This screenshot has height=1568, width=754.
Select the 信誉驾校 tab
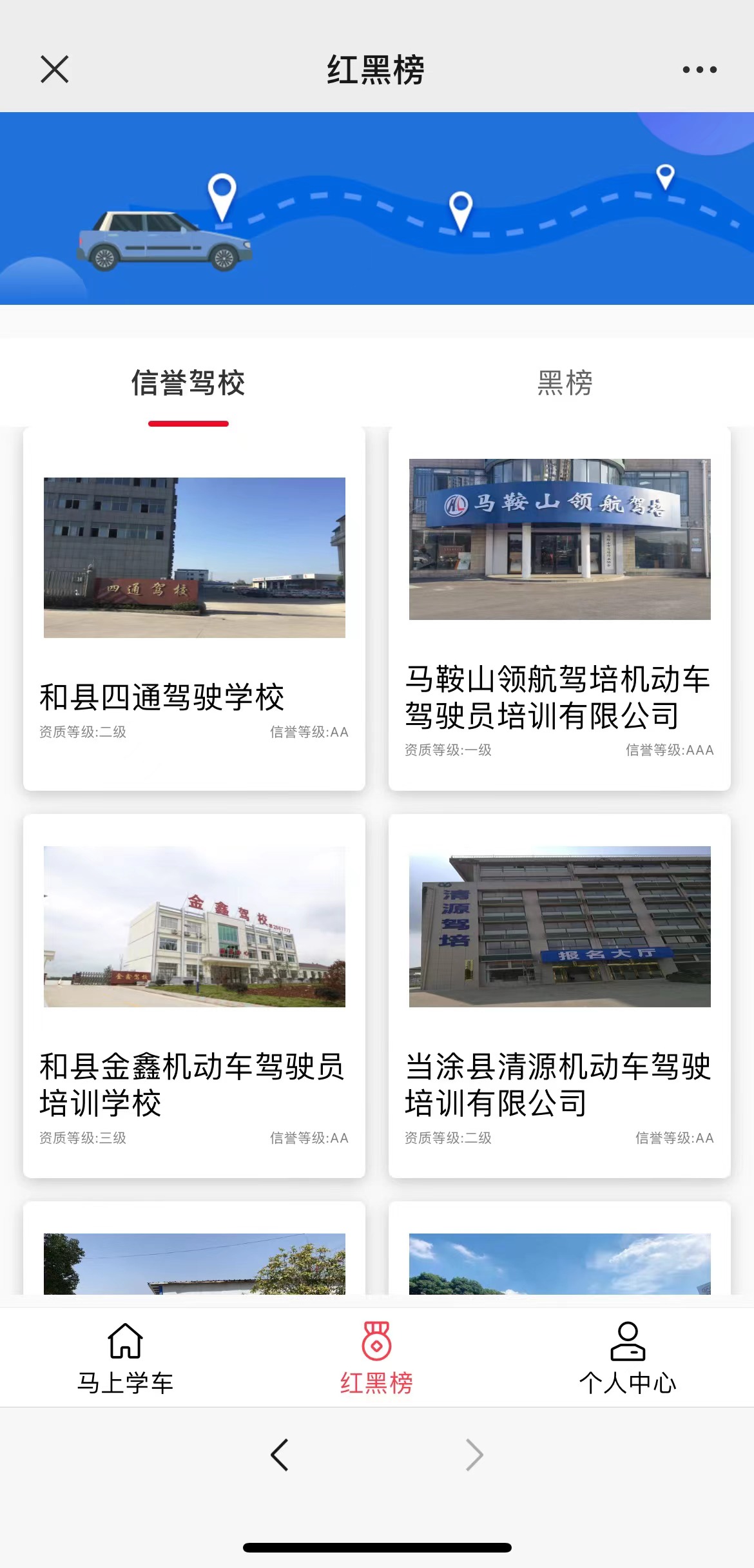point(188,383)
